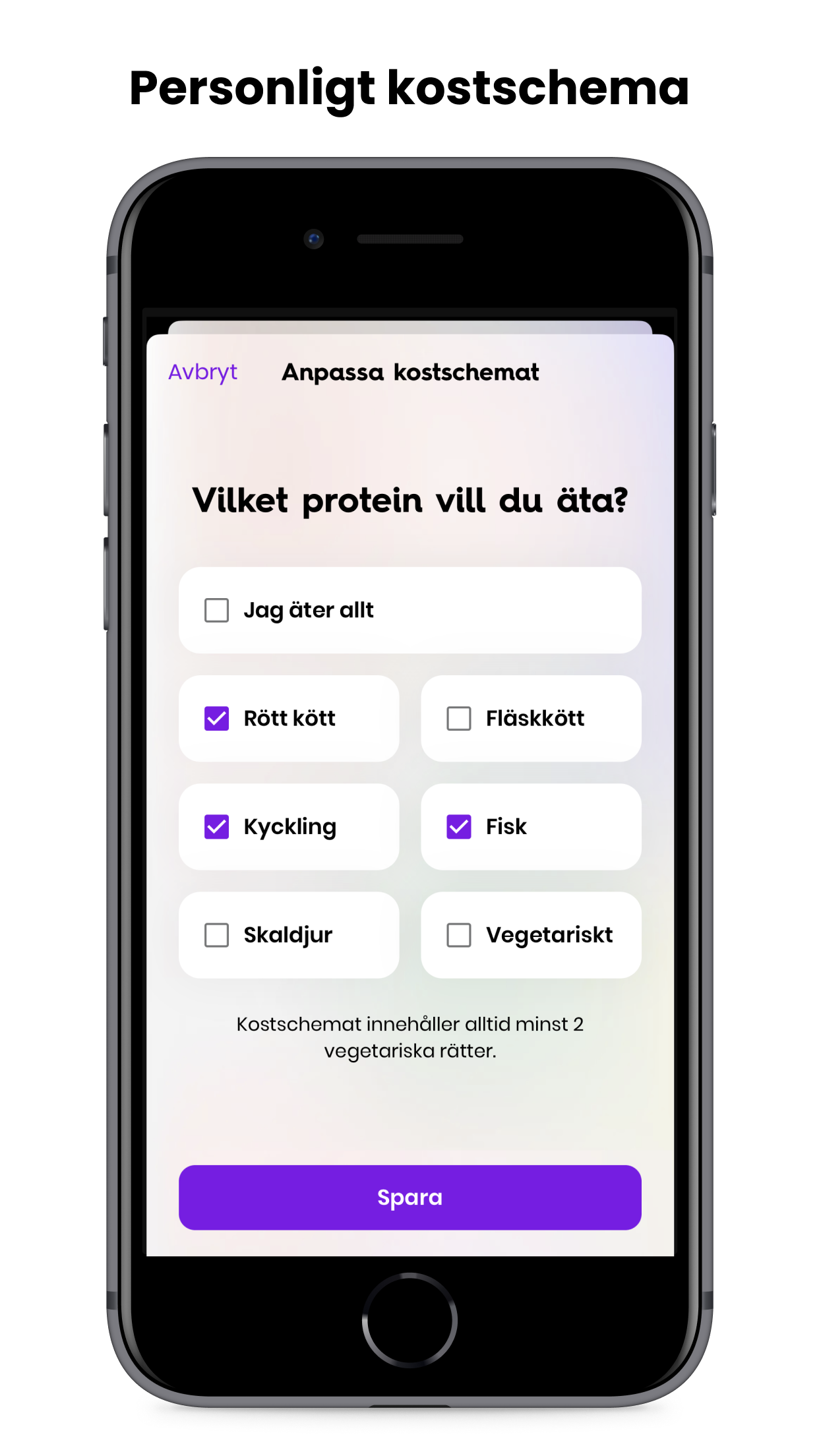This screenshot has height=1456, width=819.
Task: Tap "Avbryt" to cancel customization
Action: tap(202, 373)
